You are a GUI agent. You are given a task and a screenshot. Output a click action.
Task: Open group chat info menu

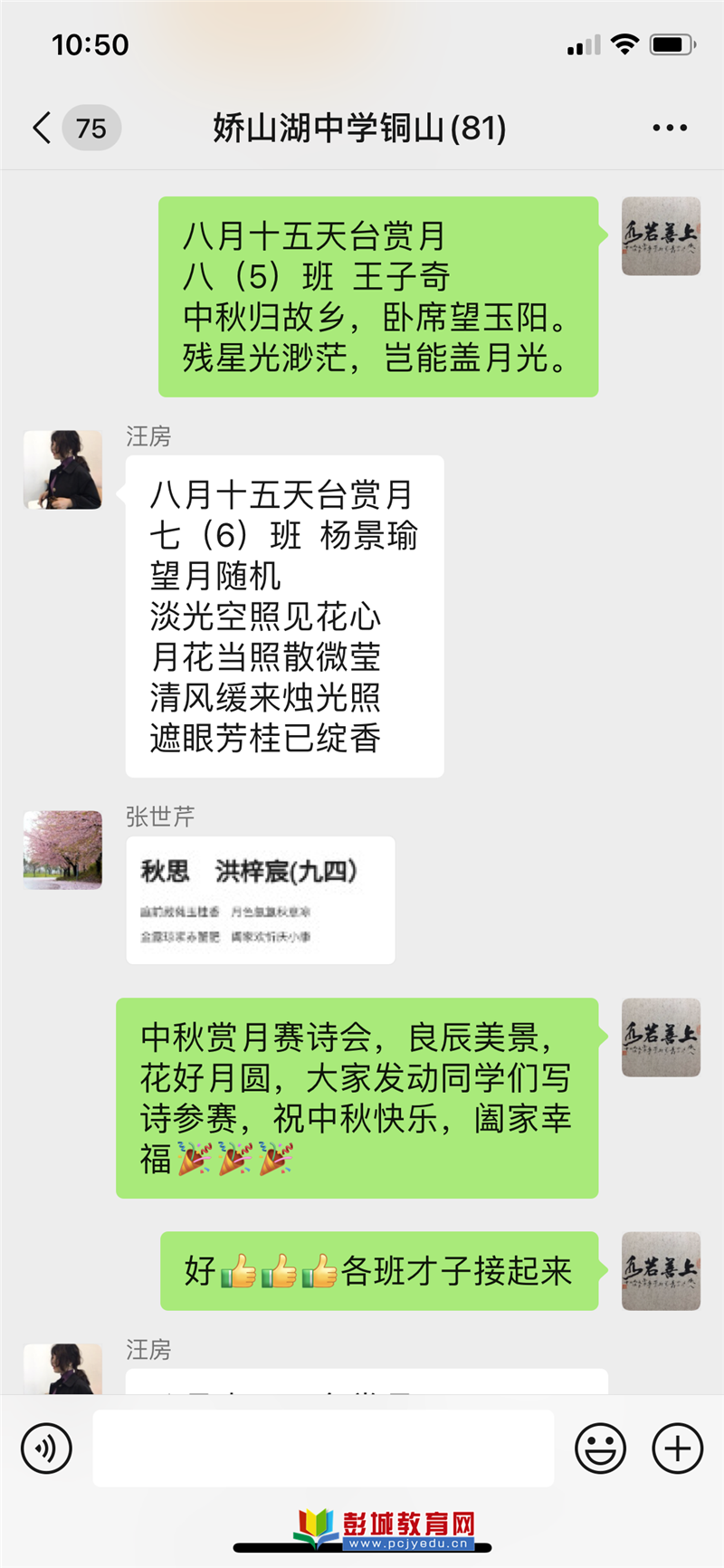click(x=670, y=128)
